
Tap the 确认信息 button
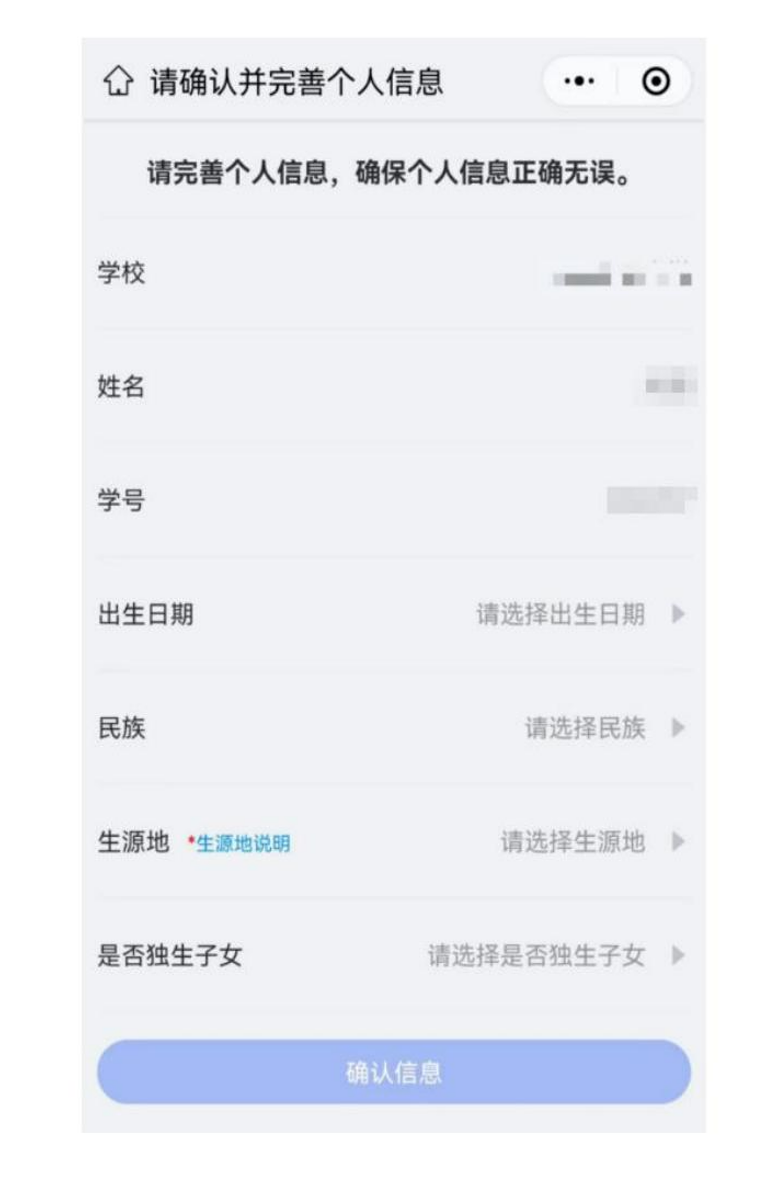pyautogui.click(x=393, y=1072)
